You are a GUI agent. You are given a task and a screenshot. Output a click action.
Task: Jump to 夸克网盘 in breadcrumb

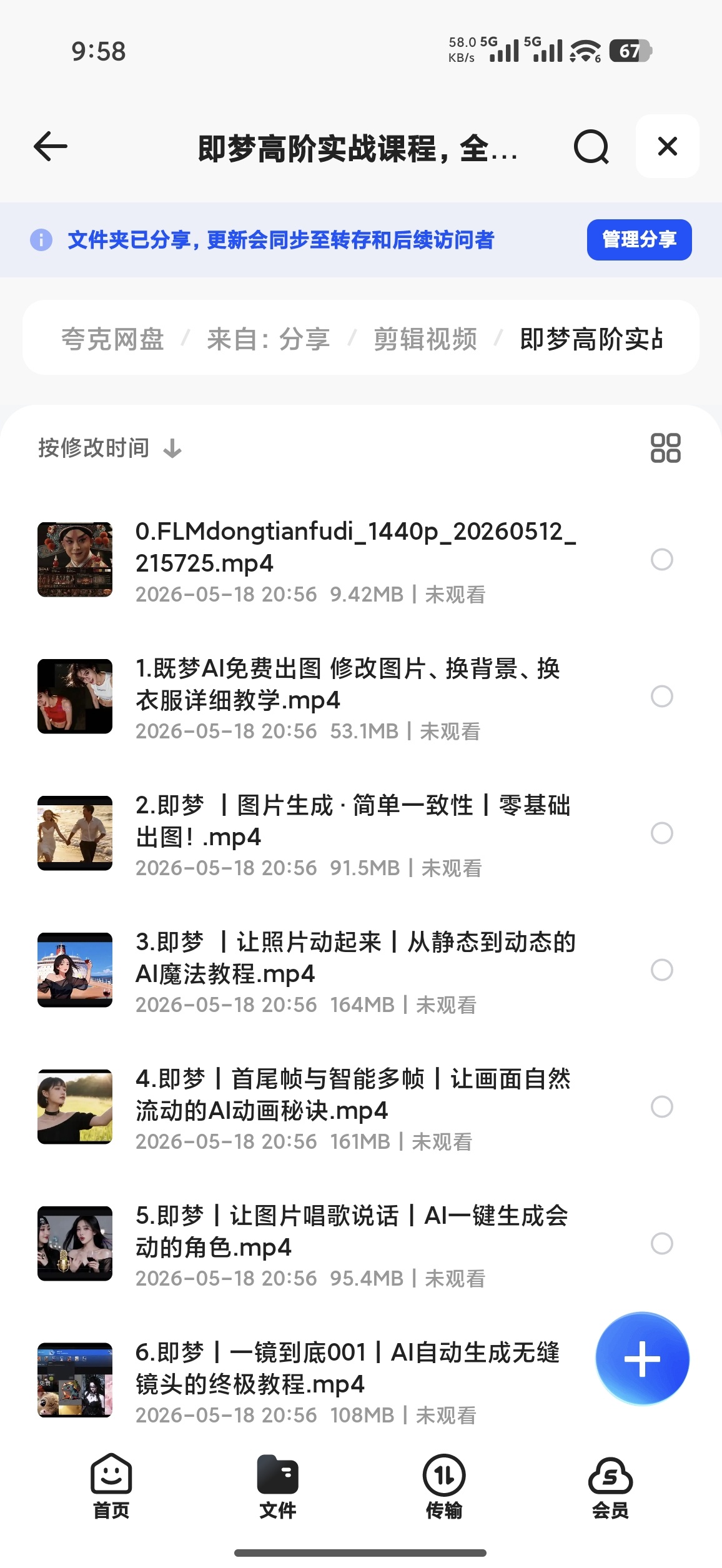coord(112,339)
